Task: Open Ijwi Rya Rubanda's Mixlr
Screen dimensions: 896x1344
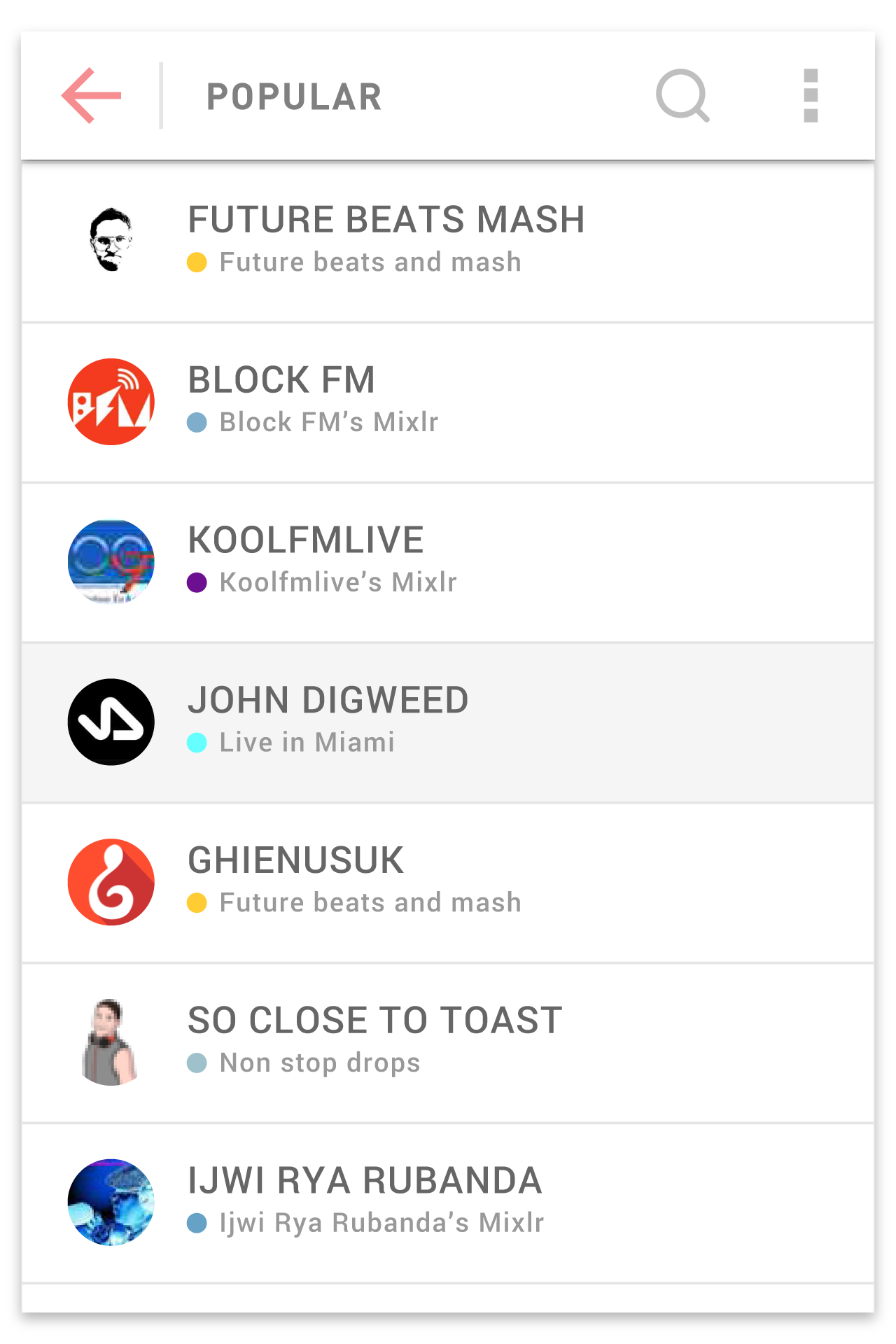Action: pos(448,1202)
